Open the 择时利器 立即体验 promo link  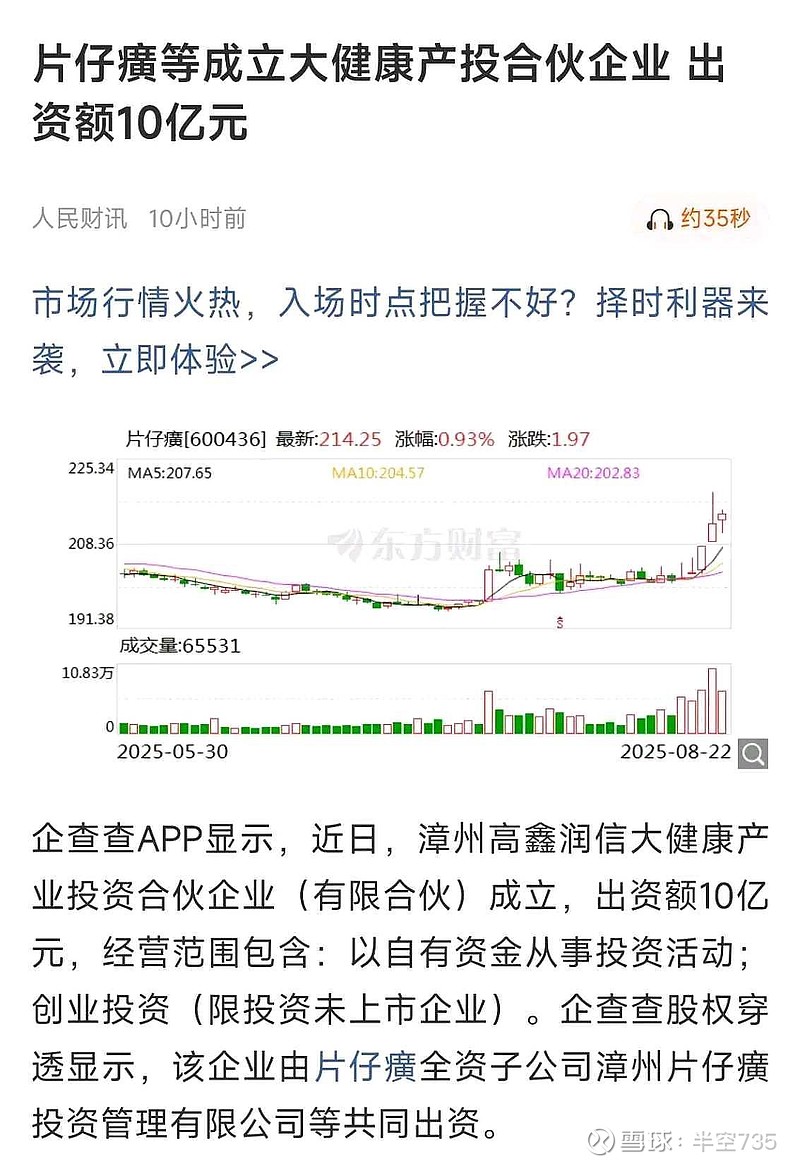click(400, 332)
